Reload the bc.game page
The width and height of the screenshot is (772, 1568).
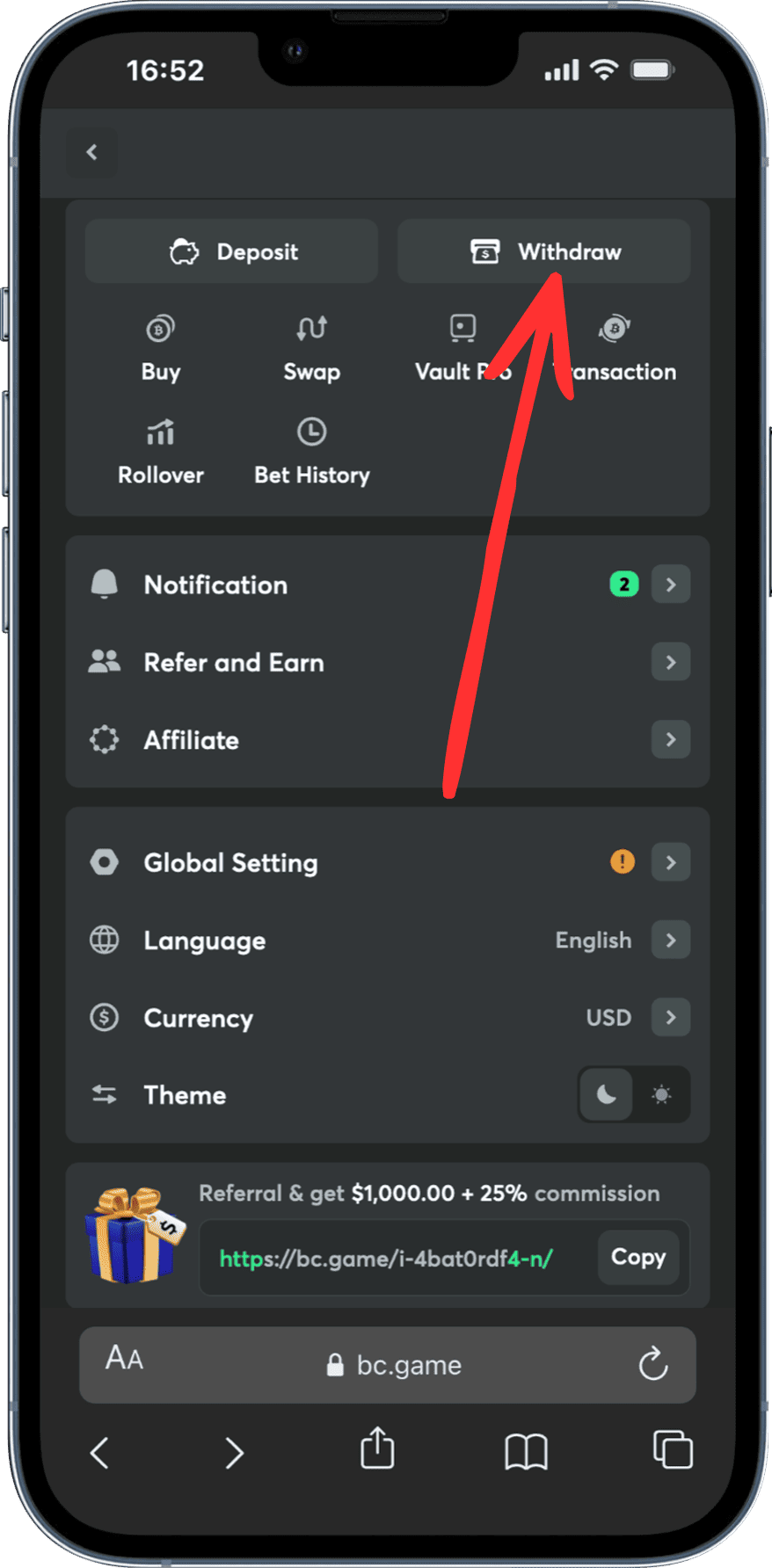click(x=653, y=1364)
